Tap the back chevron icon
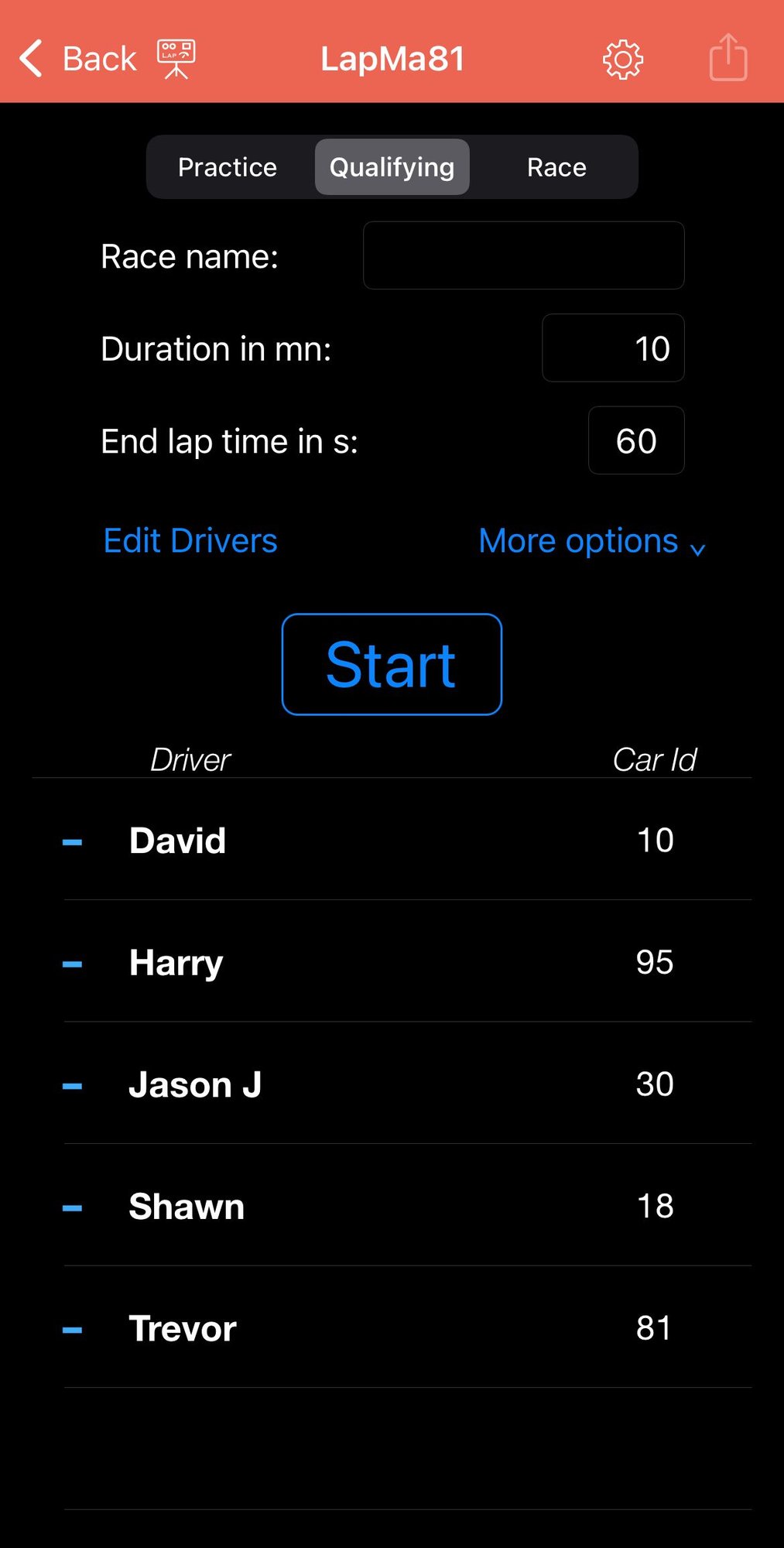This screenshot has height=1548, width=784. [30, 58]
